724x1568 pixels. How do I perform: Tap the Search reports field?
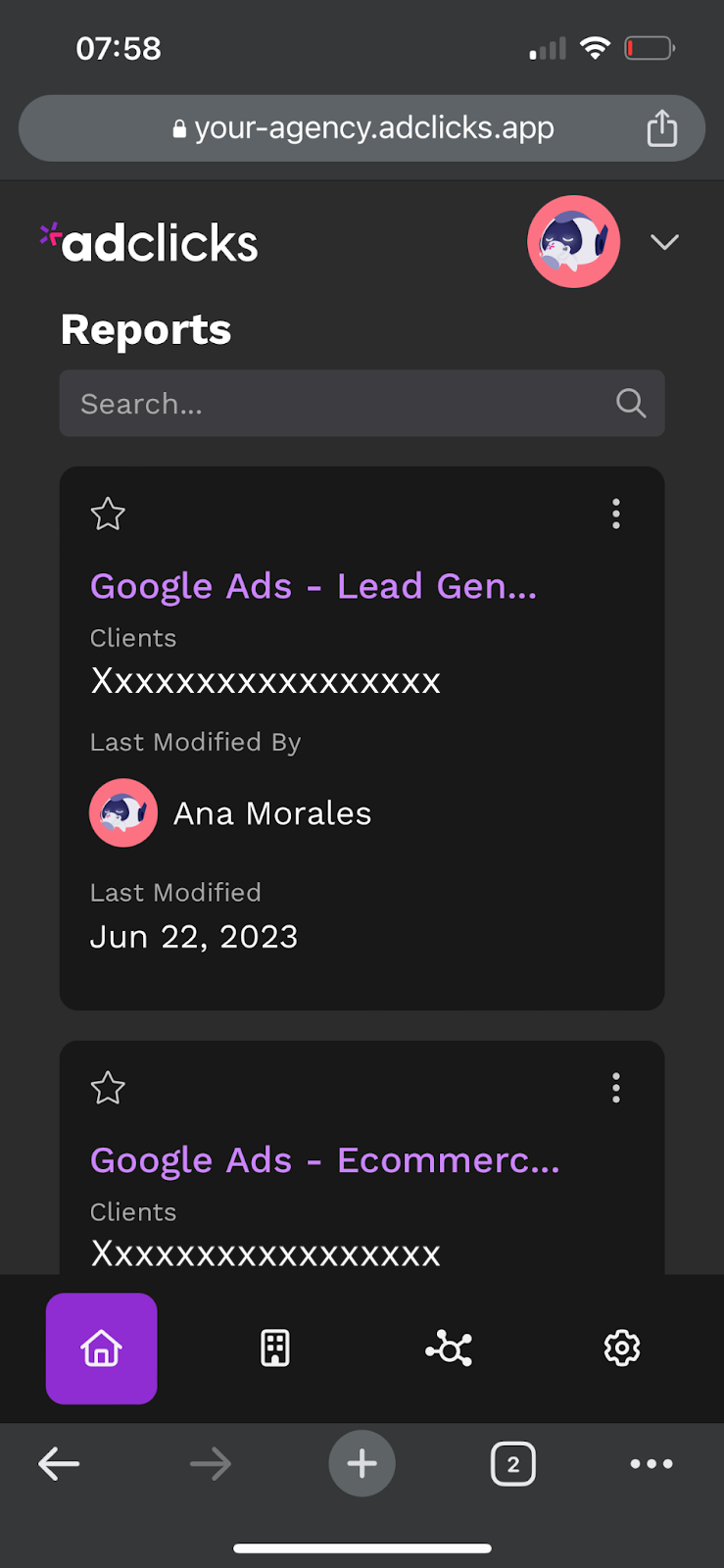coord(362,403)
